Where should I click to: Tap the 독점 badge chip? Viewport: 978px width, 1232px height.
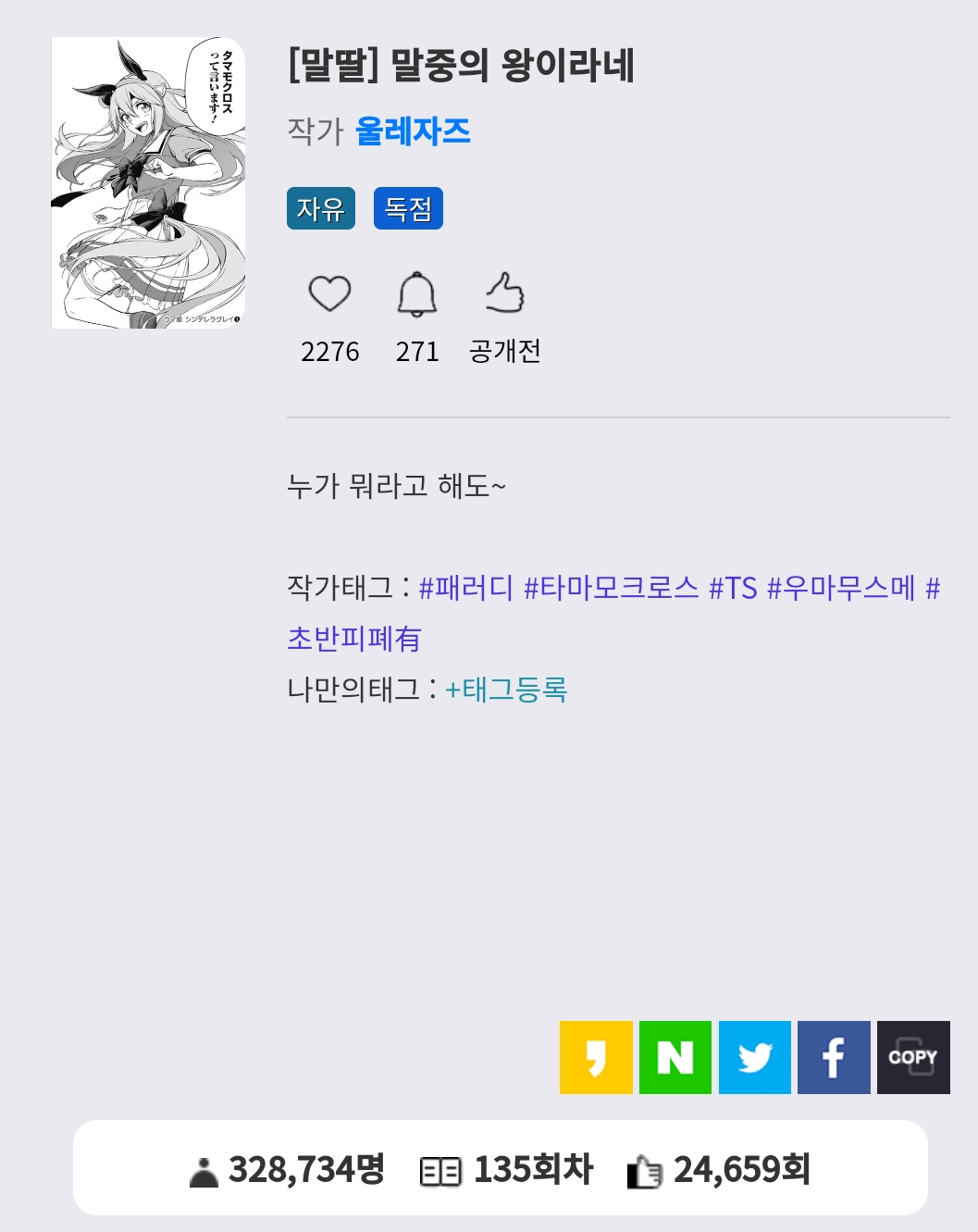coord(408,208)
